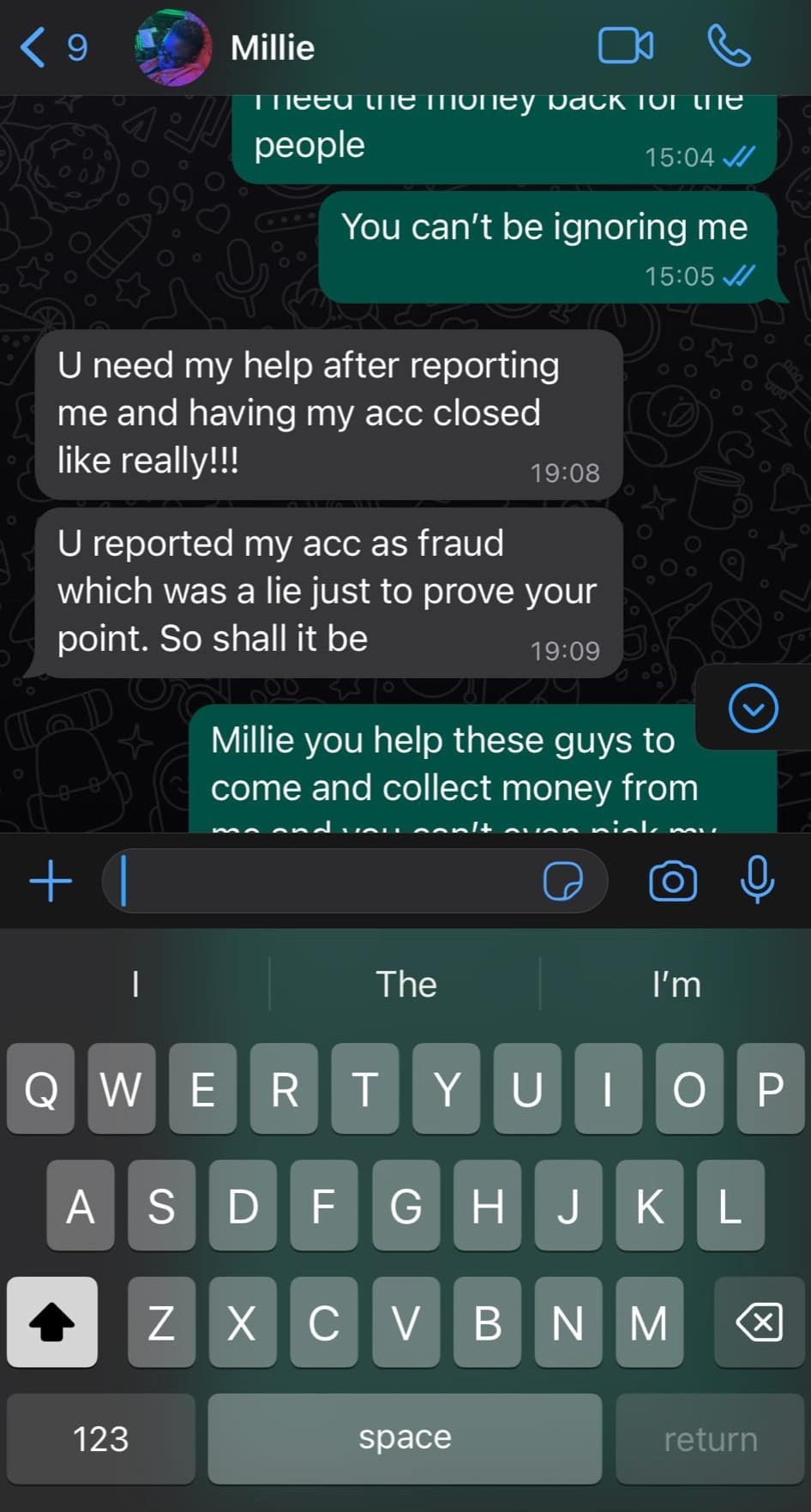Record a voice message
811x1512 pixels.
click(757, 881)
